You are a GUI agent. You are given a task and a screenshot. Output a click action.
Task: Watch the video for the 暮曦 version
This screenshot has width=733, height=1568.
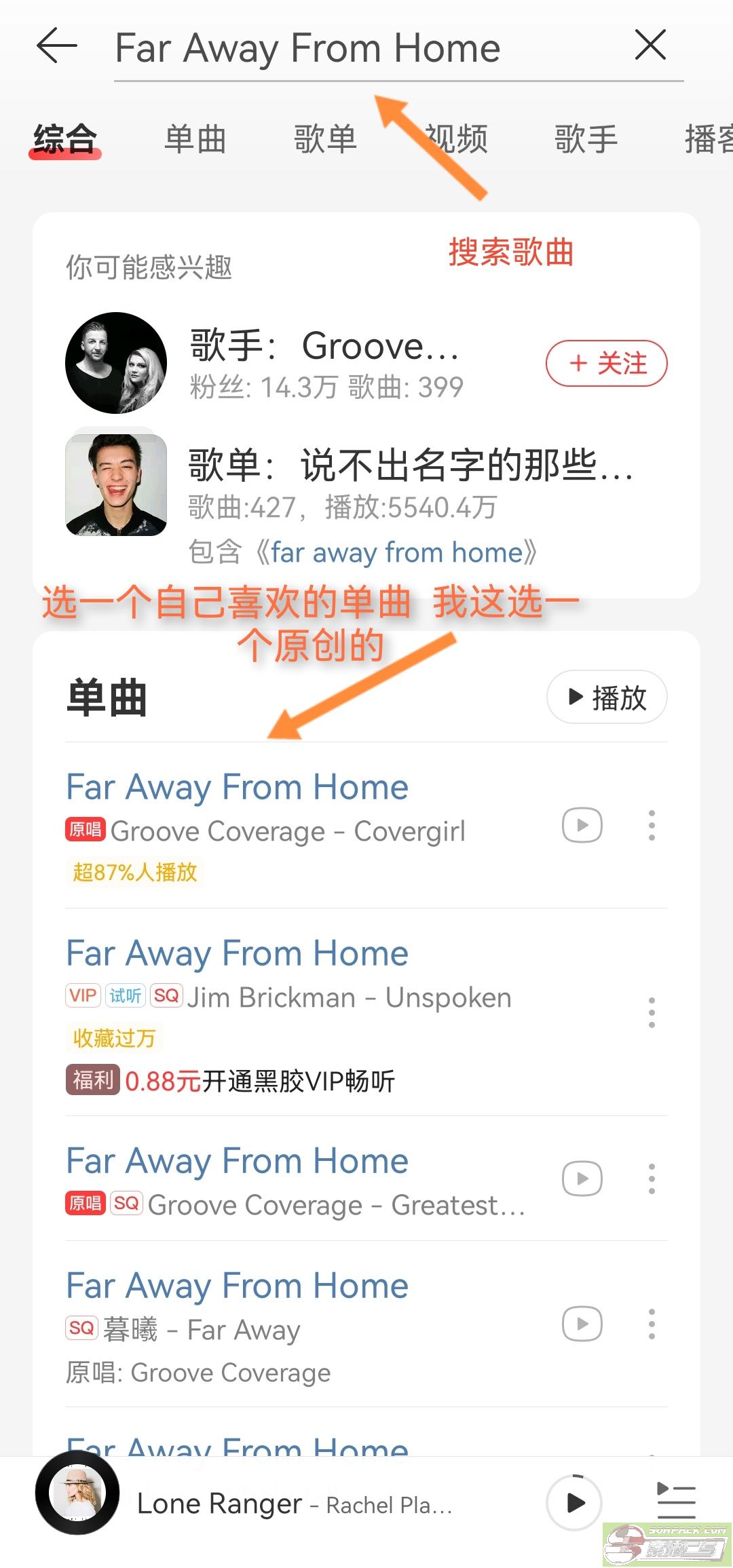[x=582, y=1324]
